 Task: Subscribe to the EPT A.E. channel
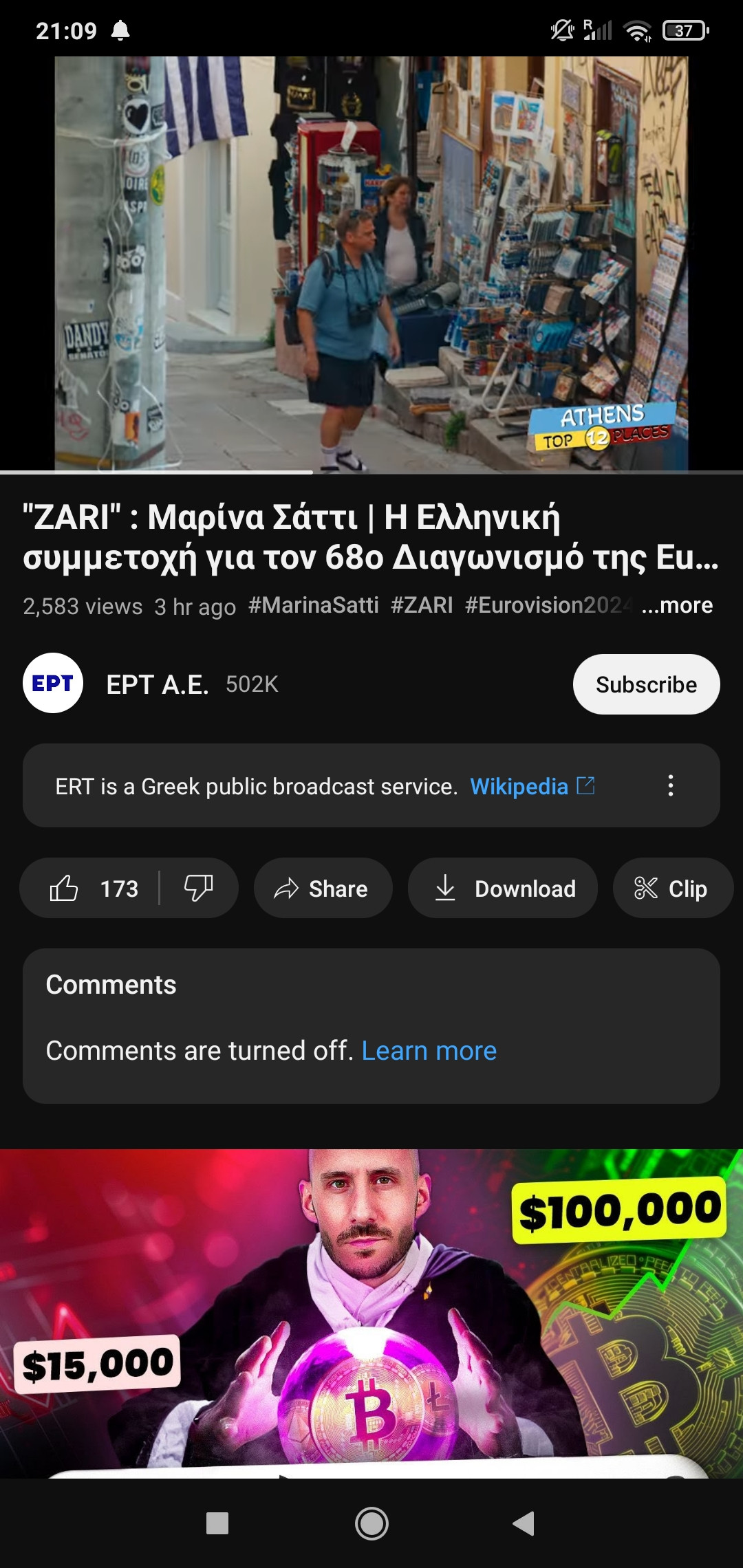(x=646, y=684)
